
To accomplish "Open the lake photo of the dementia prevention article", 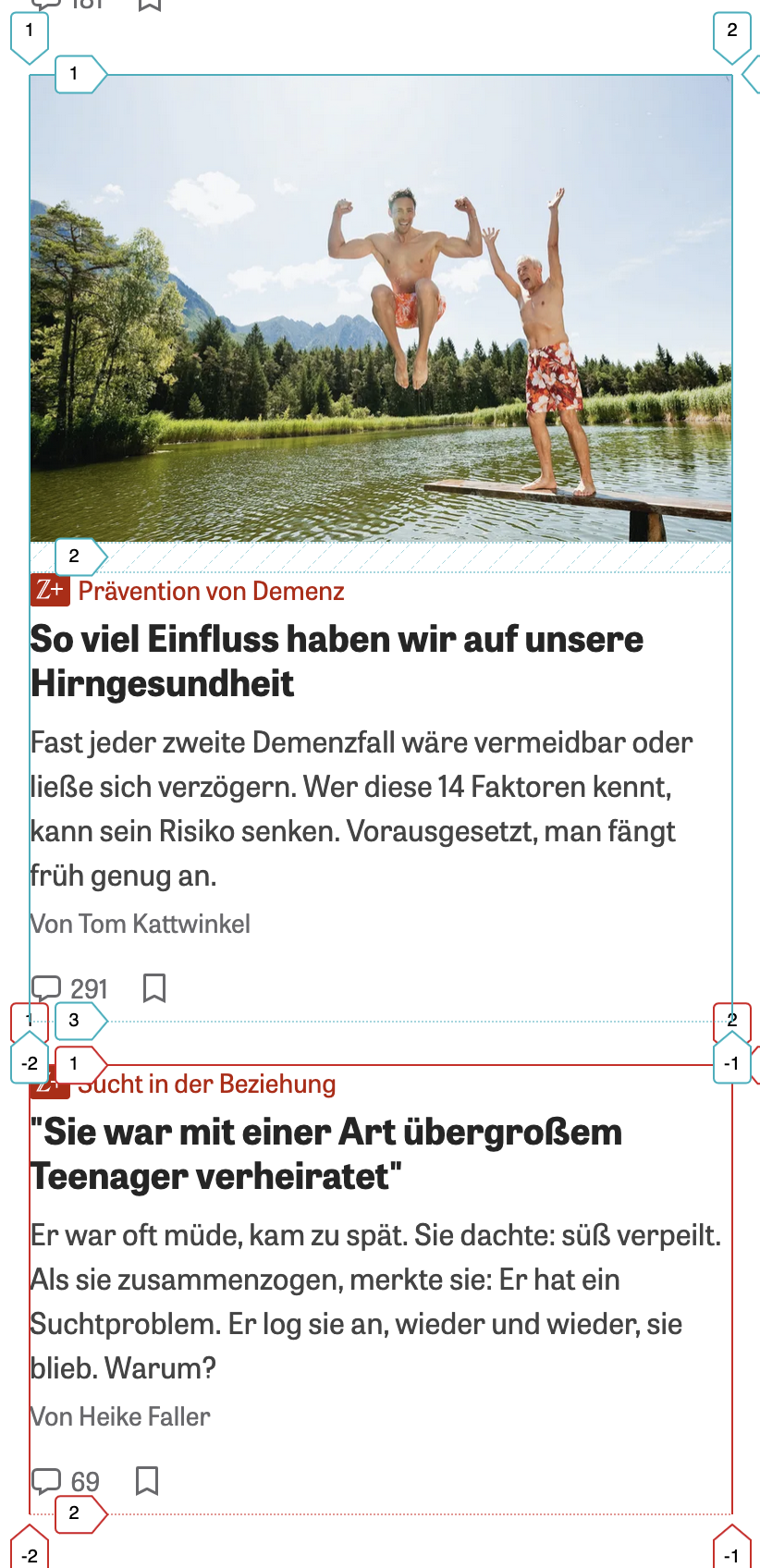I will coord(380,308).
